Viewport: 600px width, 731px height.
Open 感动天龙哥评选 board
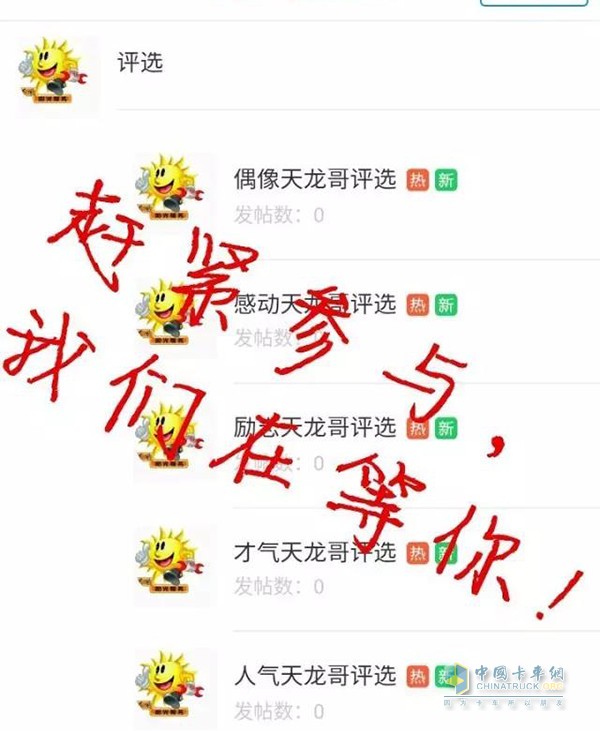pyautogui.click(x=315, y=305)
